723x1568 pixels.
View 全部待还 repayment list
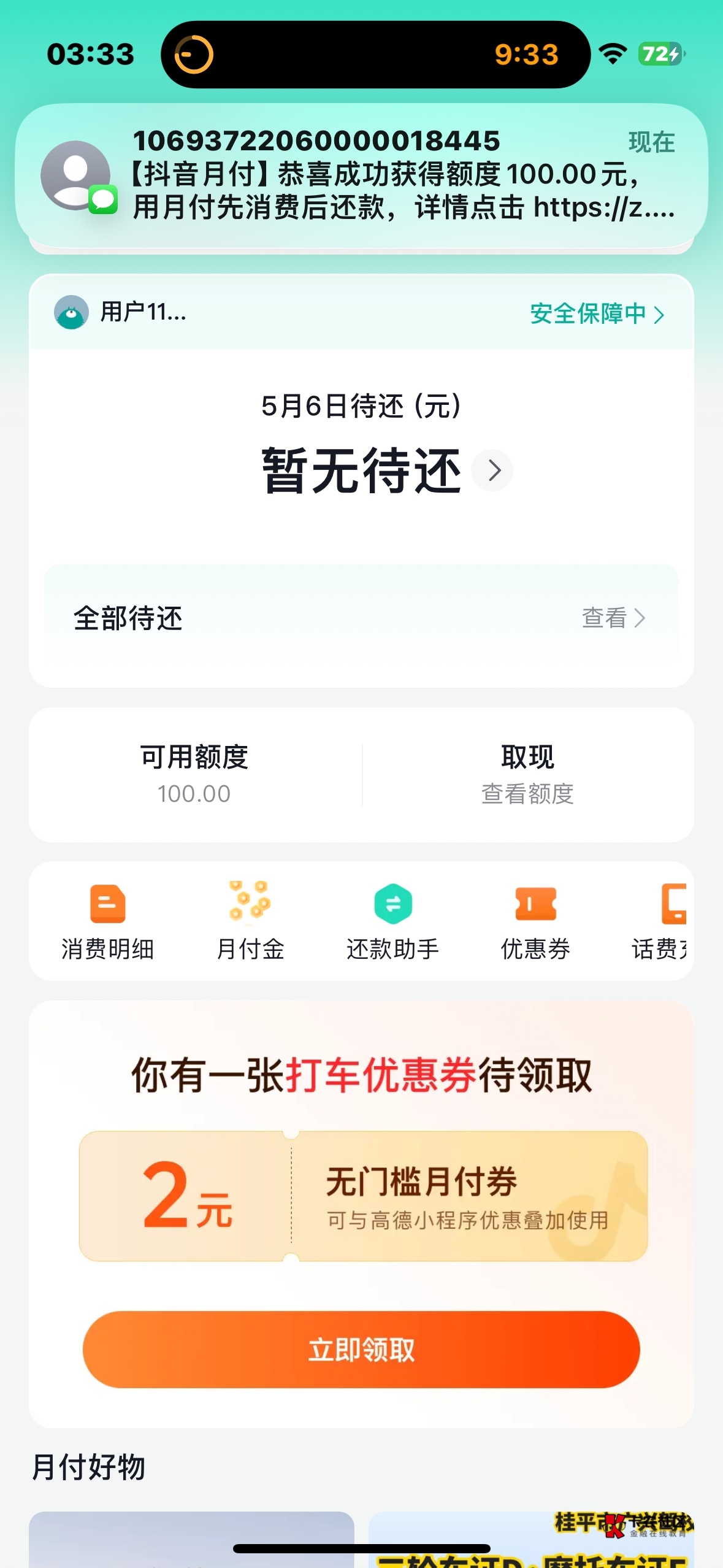coord(613,618)
